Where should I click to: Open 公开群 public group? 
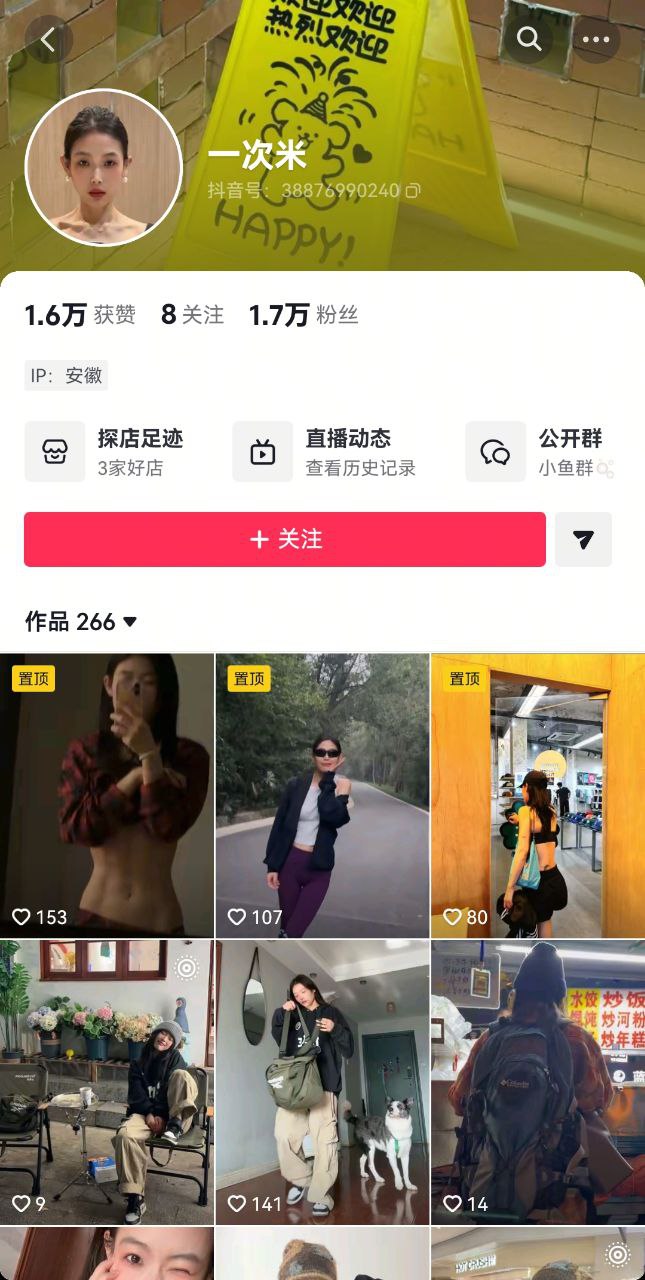point(541,451)
